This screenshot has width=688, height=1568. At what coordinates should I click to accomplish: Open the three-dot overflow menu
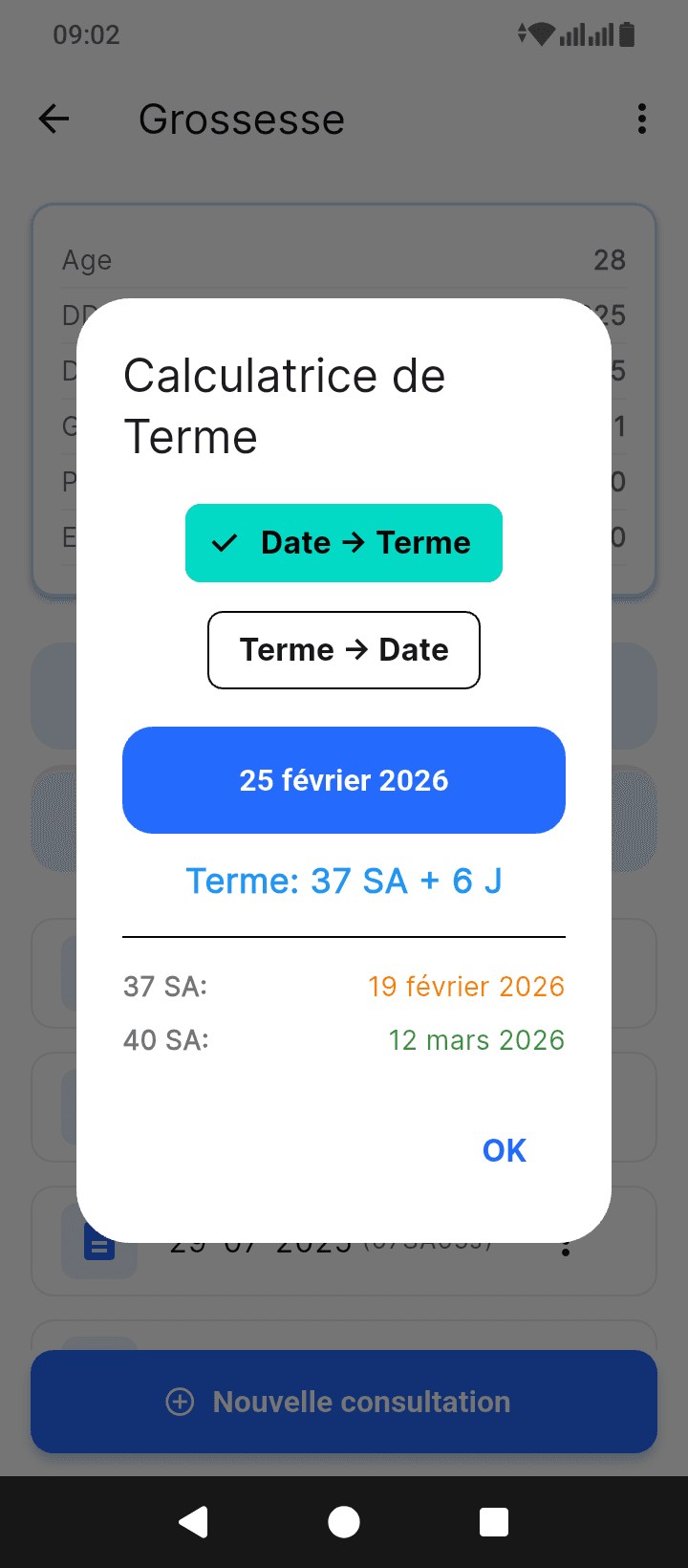click(x=641, y=119)
